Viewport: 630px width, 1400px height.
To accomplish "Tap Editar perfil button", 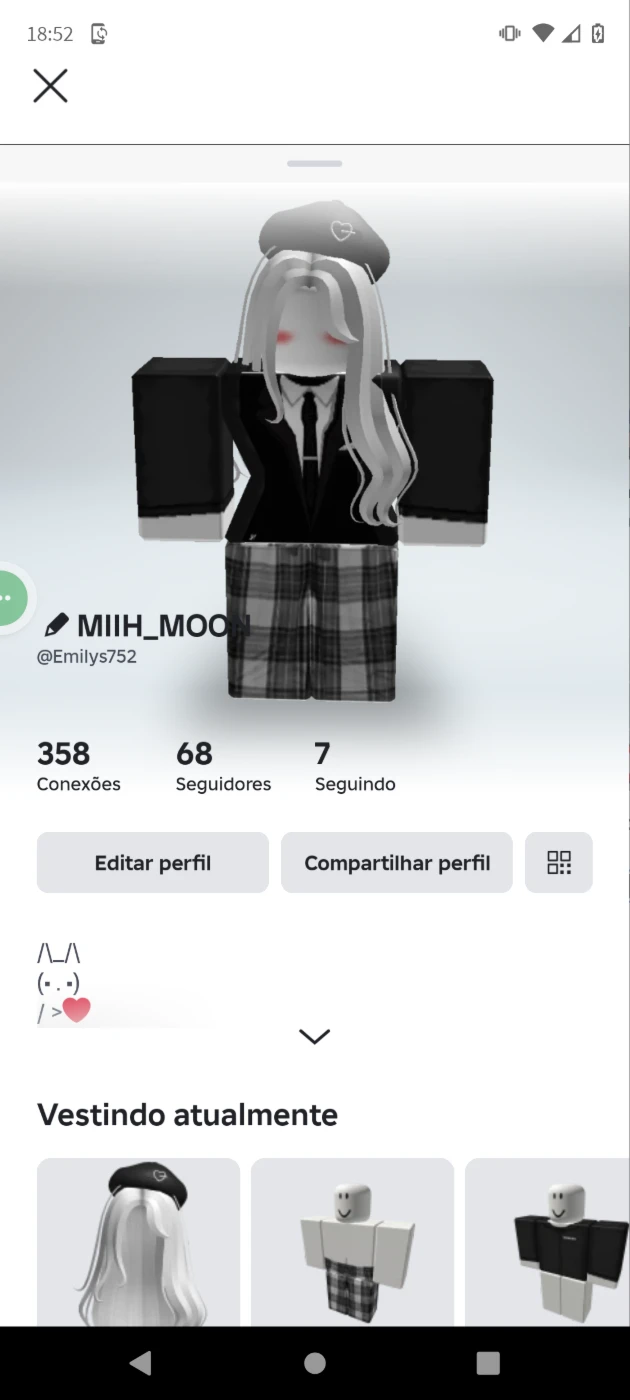I will [x=153, y=862].
